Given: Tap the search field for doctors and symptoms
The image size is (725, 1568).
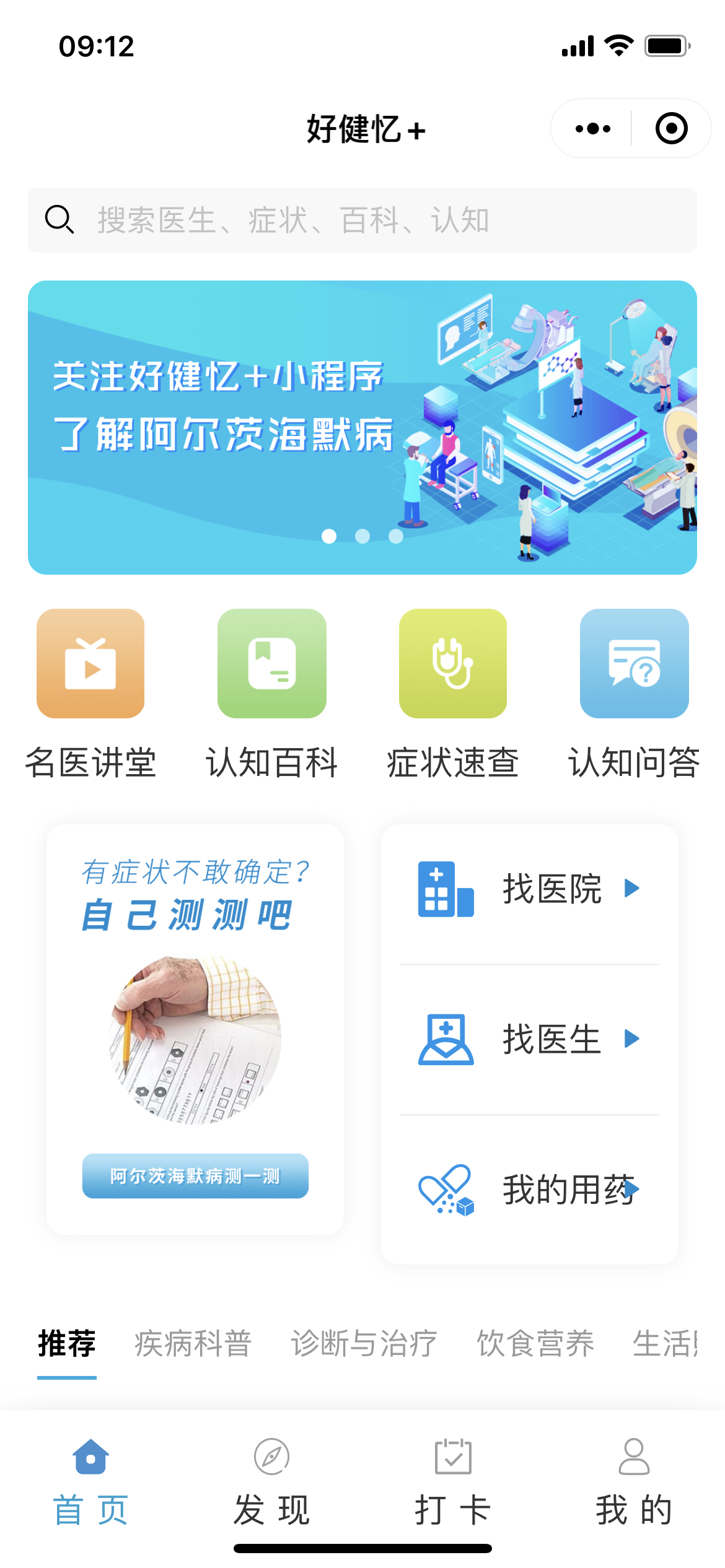Looking at the screenshot, I should point(362,220).
